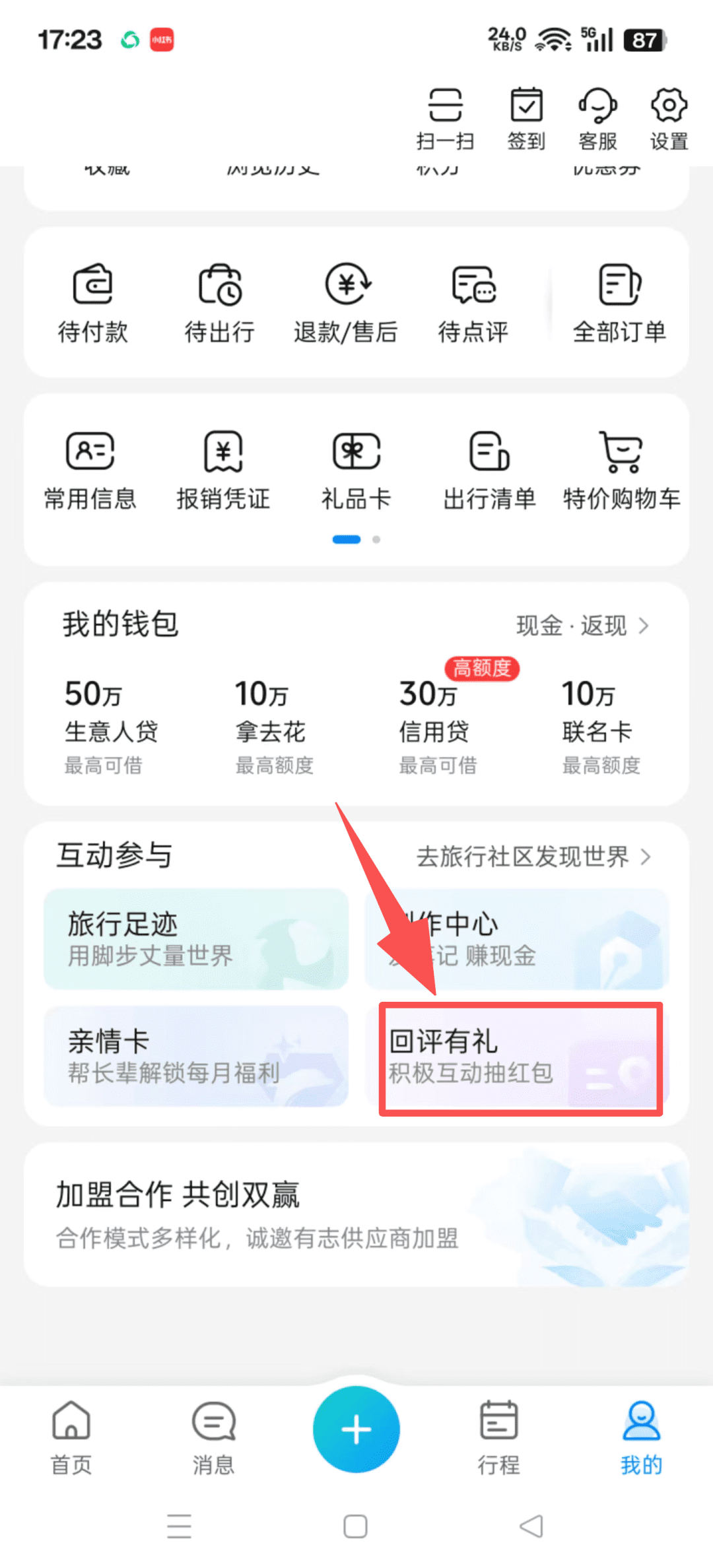Image resolution: width=713 pixels, height=1568 pixels.
Task: Open 设置 settings
Action: [669, 119]
